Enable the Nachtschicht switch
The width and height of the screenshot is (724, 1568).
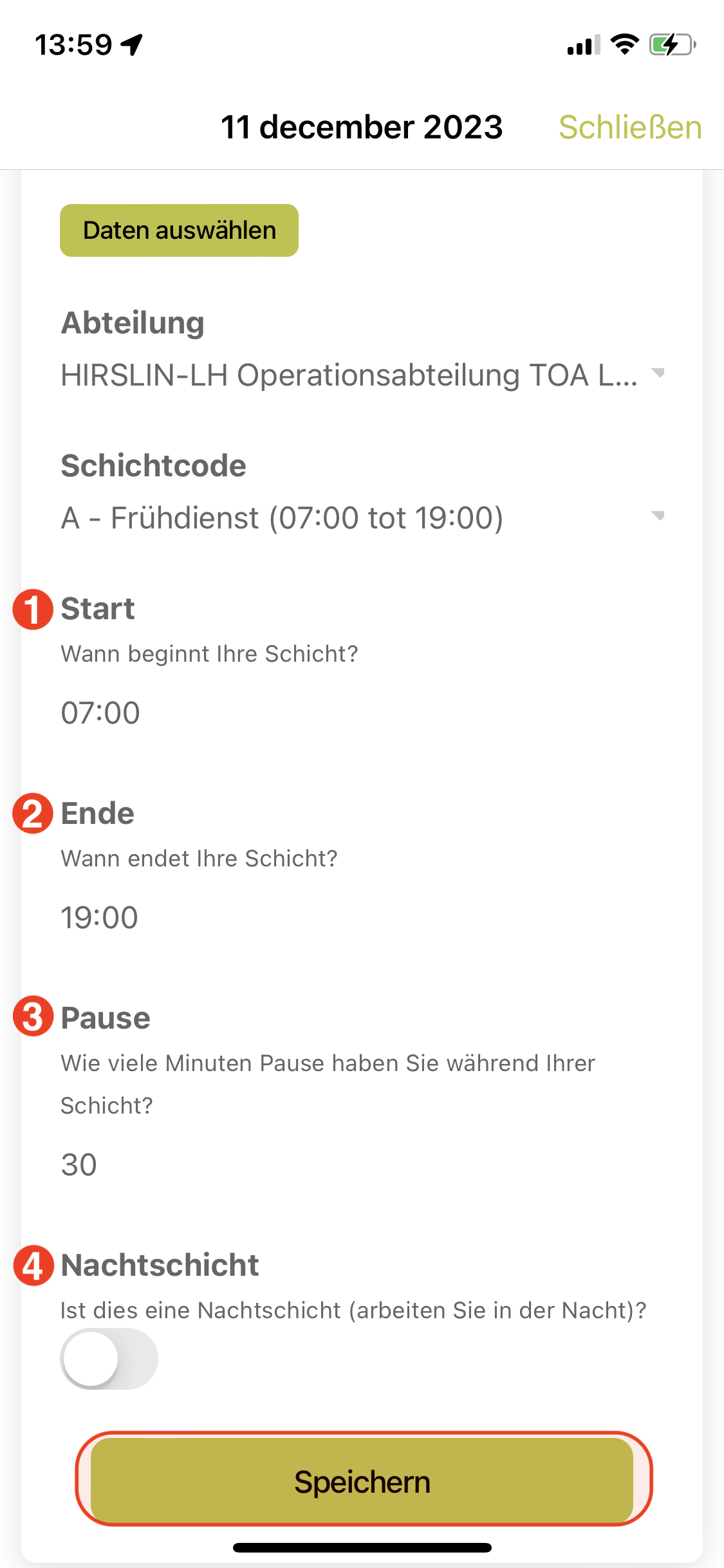coord(109,1359)
